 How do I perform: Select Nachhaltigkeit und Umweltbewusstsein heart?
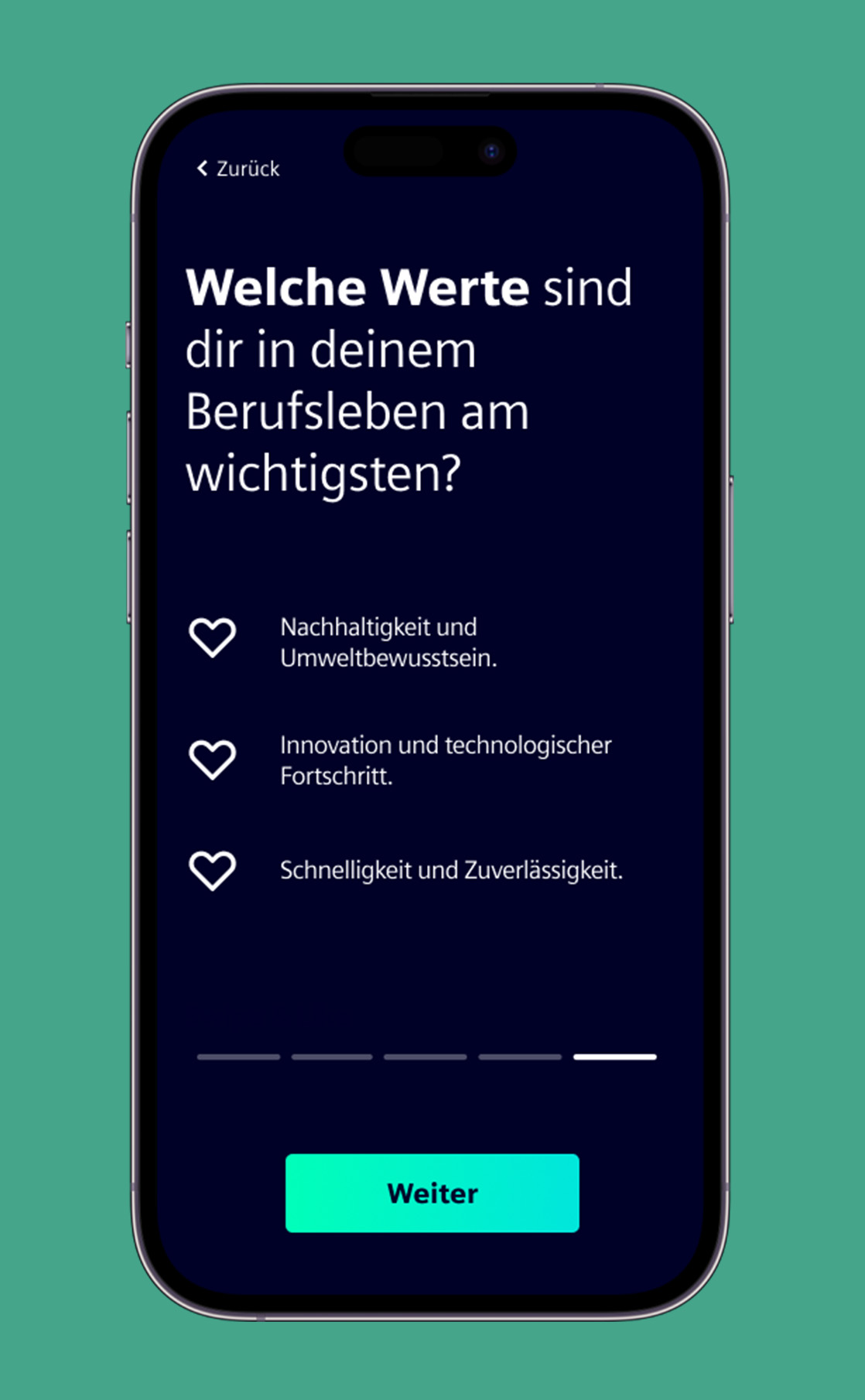coord(213,638)
